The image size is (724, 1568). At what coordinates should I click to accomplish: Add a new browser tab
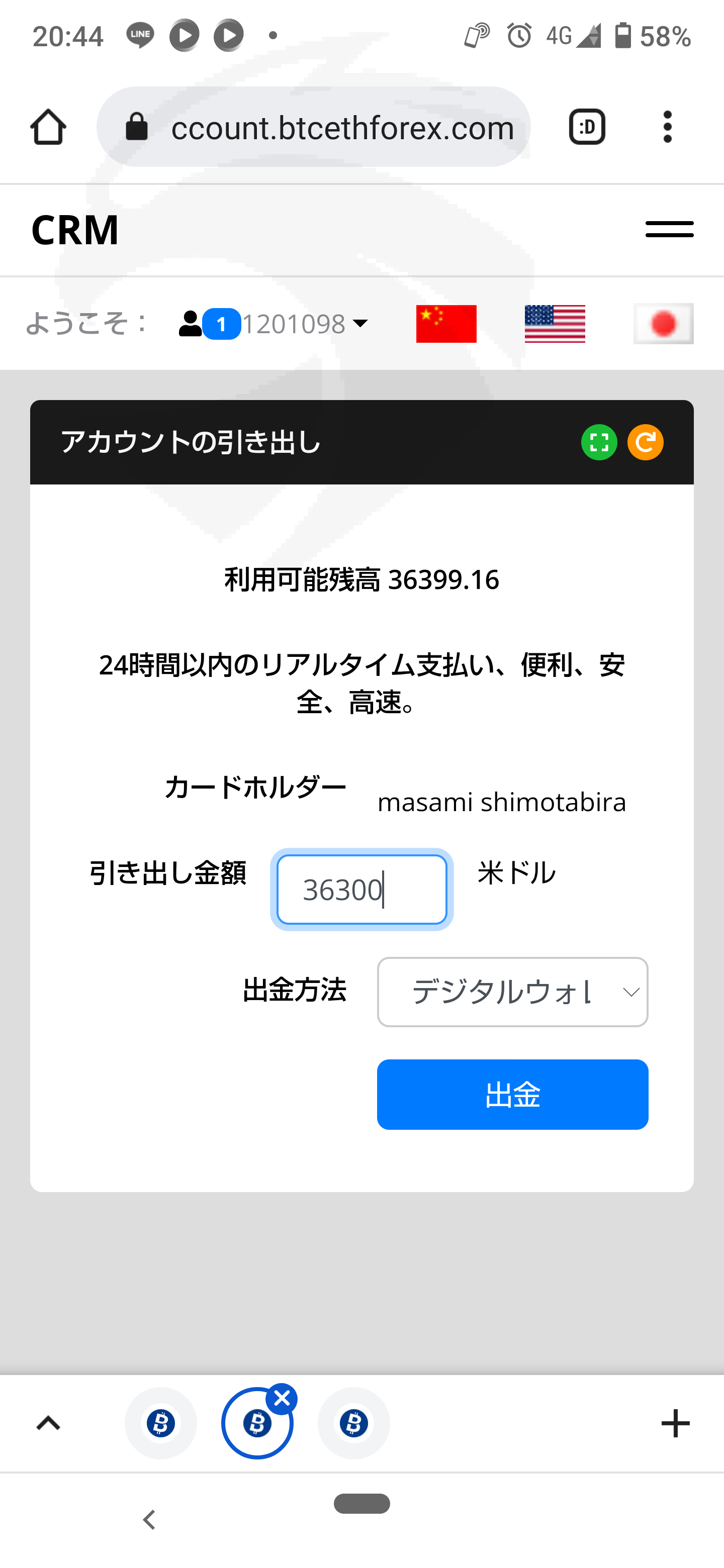(675, 1423)
